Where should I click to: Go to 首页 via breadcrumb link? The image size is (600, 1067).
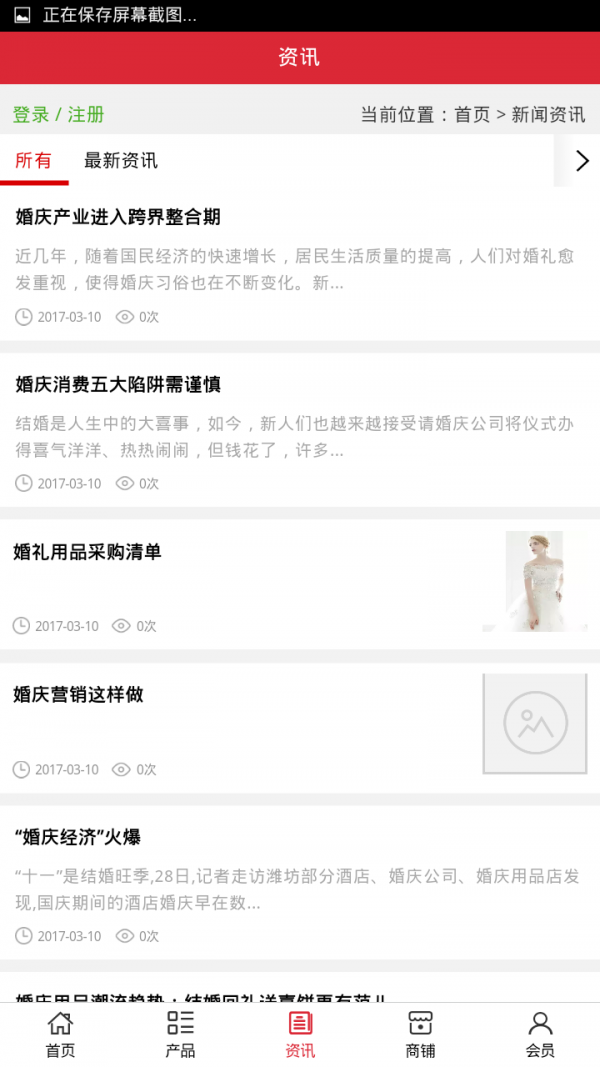coord(472,115)
